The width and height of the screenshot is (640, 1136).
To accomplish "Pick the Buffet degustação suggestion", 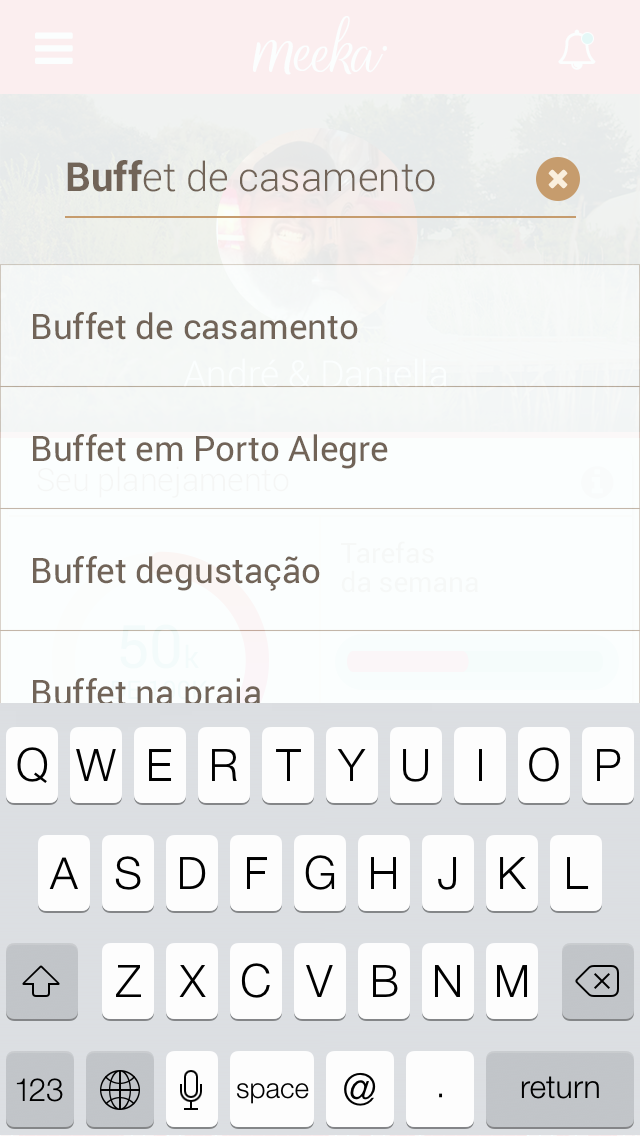I will 320,571.
